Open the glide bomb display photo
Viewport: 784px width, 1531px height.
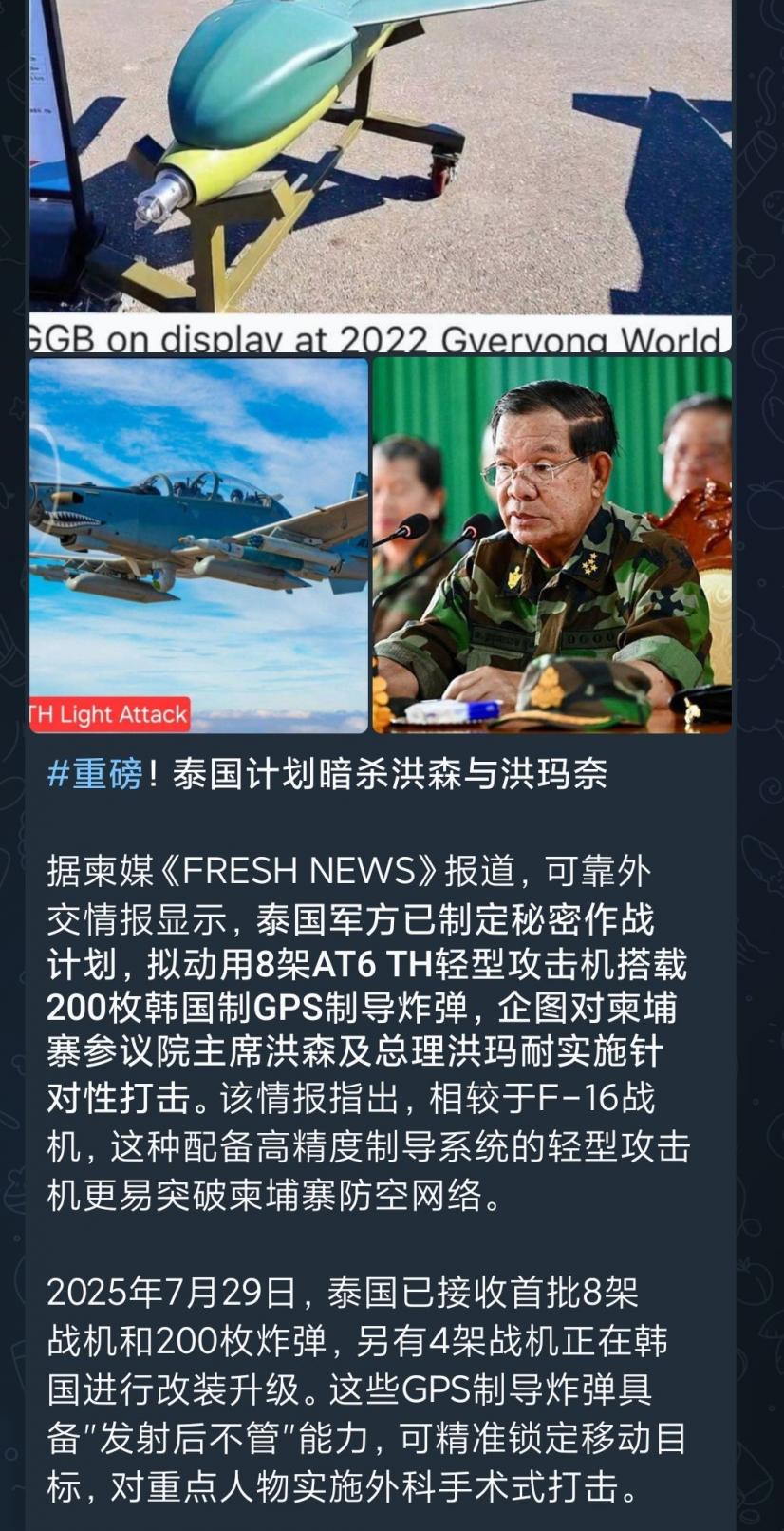point(380,171)
